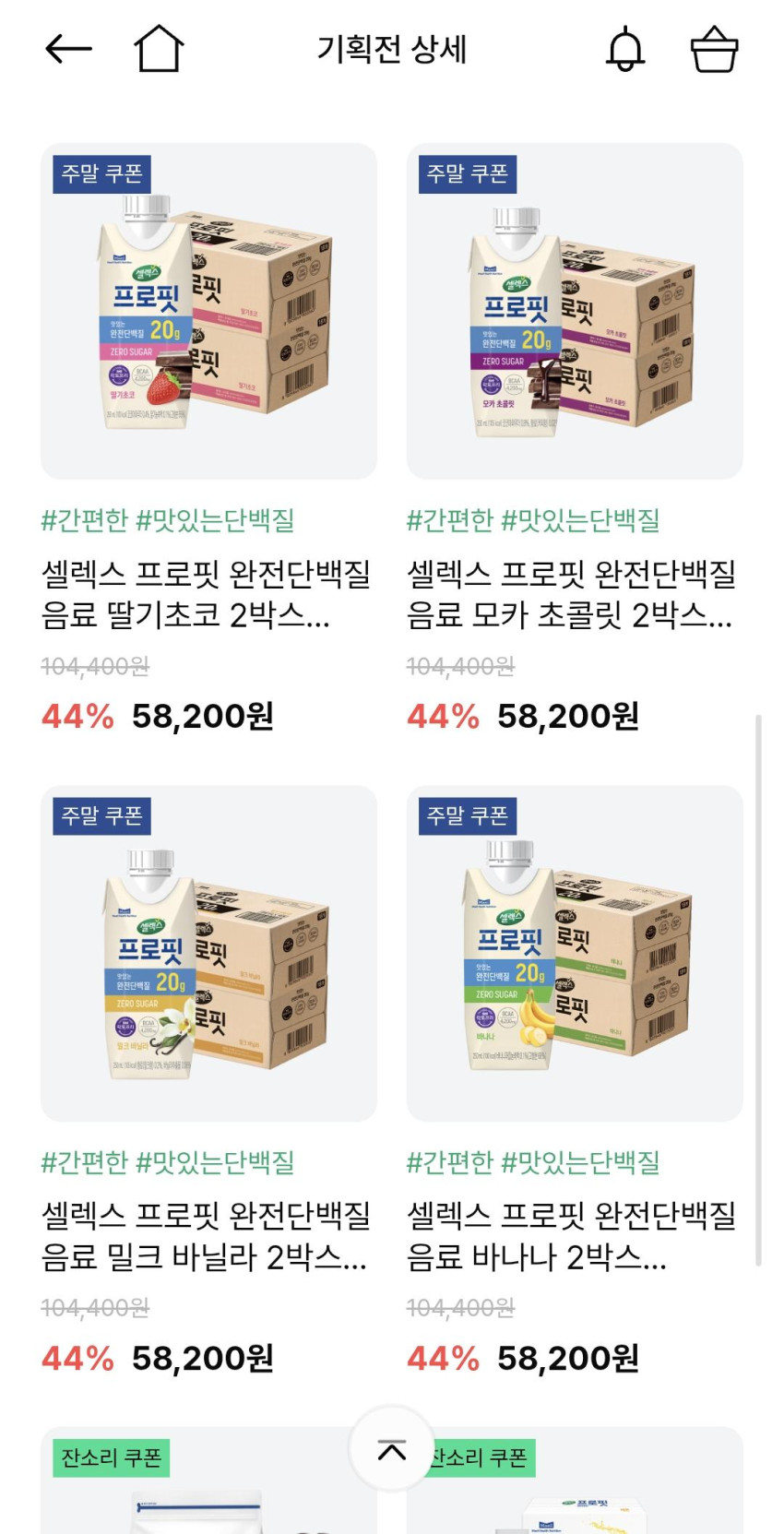This screenshot has height=1534, width=784.
Task: Open the 모카 초콜릿 2박스 product card
Action: click(x=575, y=439)
